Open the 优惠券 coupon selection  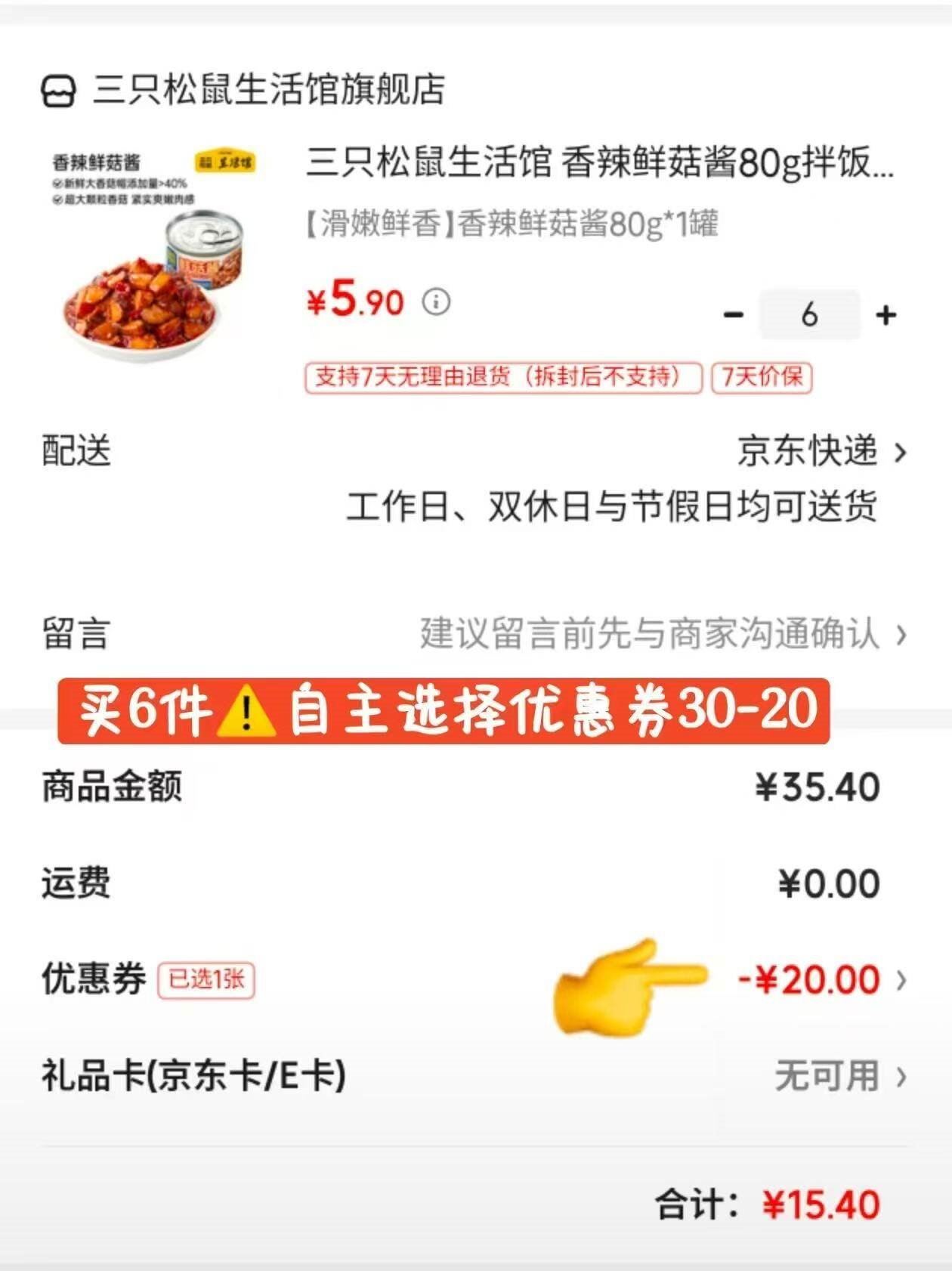(x=821, y=980)
